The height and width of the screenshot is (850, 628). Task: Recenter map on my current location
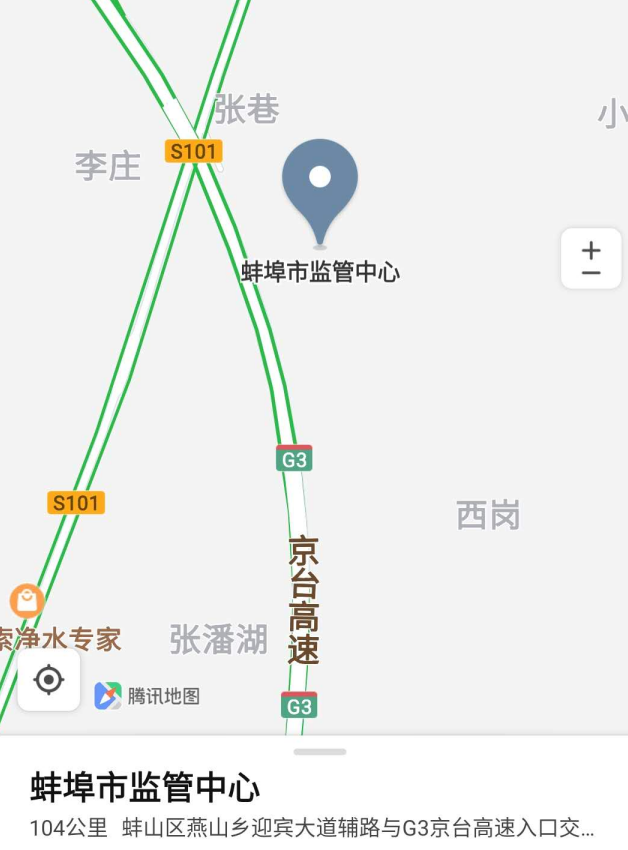pyautogui.click(x=48, y=681)
